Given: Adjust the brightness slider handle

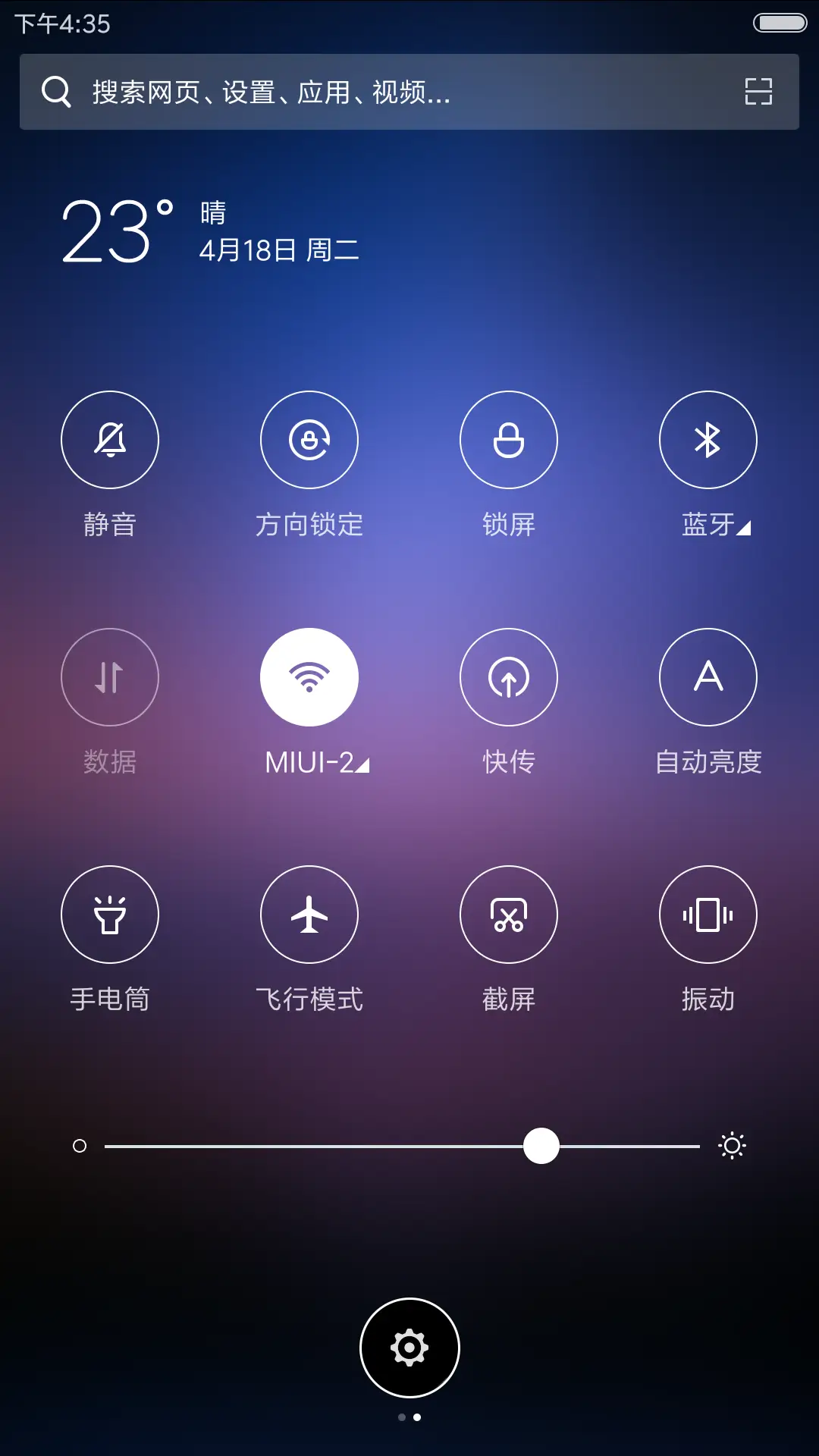Looking at the screenshot, I should tap(541, 1147).
